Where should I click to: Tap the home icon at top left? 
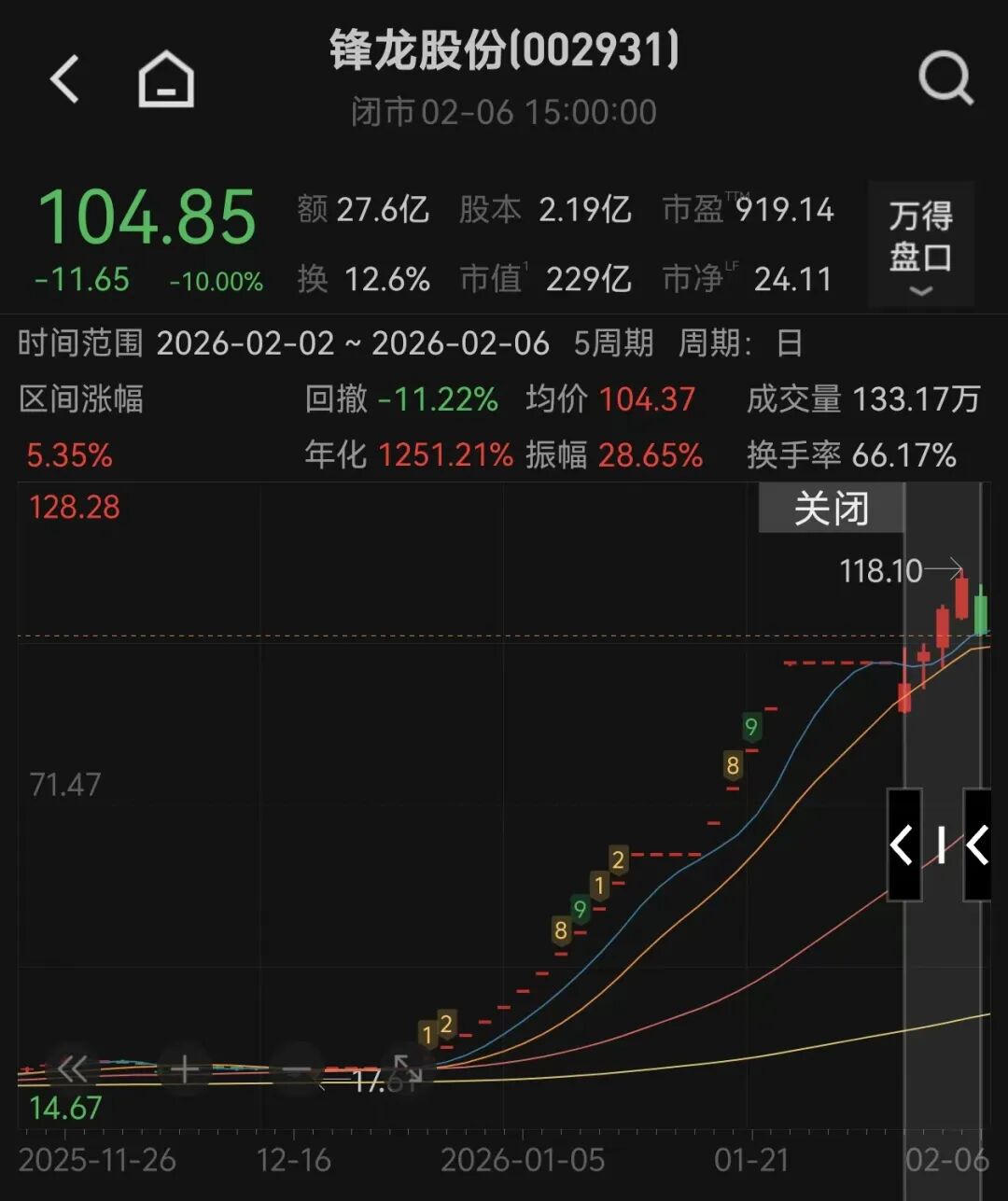coord(164,78)
